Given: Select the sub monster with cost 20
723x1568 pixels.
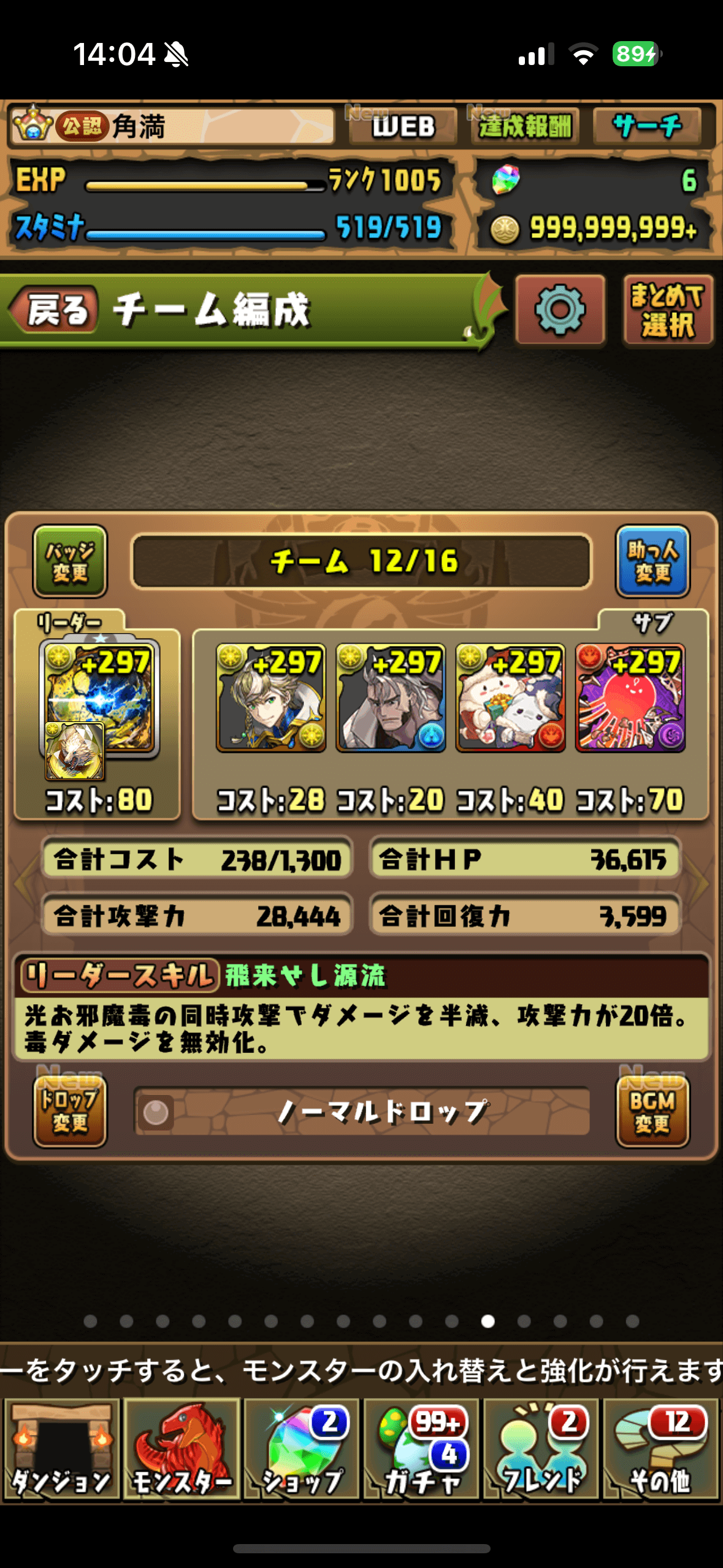Looking at the screenshot, I should 391,698.
